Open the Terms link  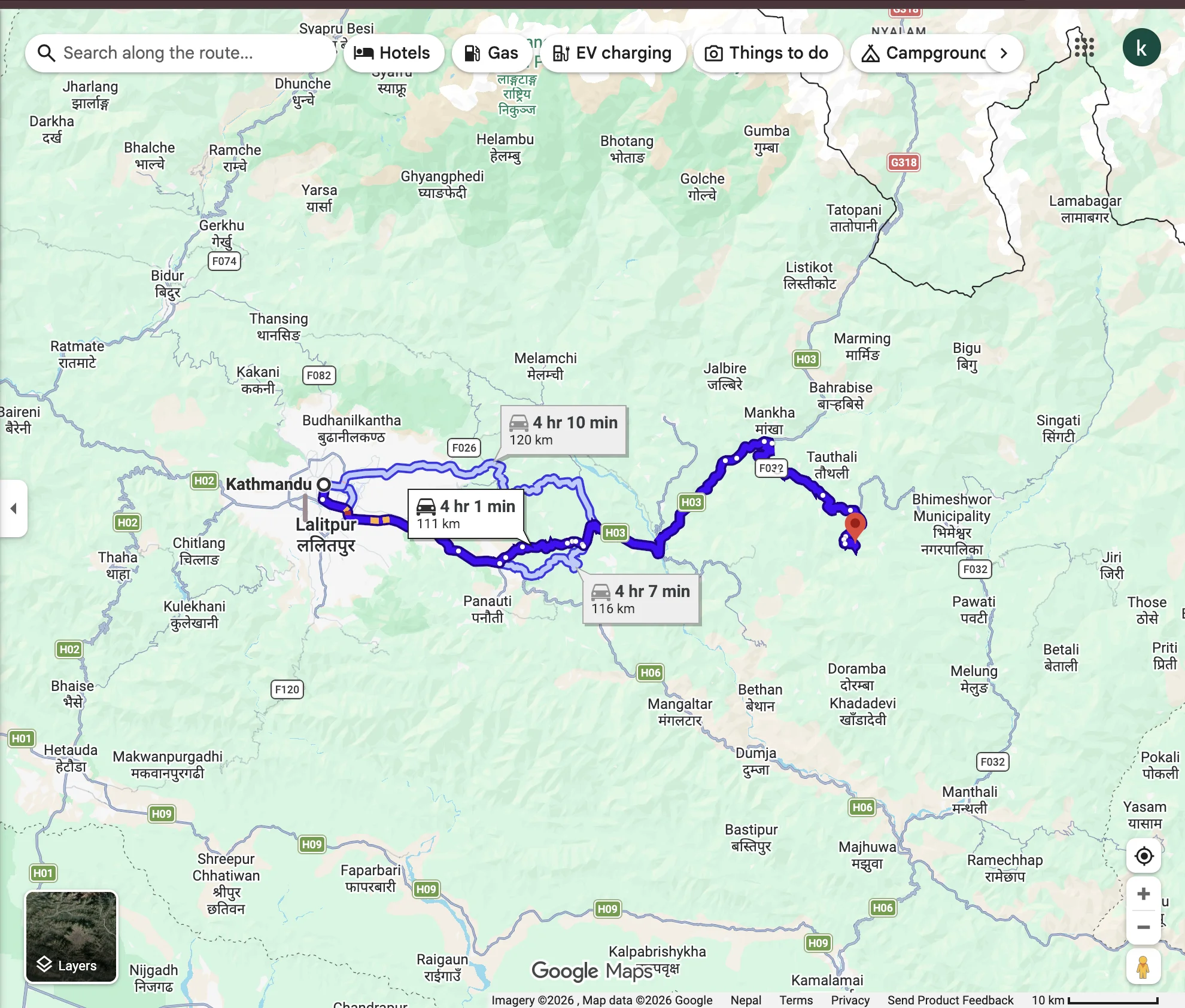tap(796, 1000)
